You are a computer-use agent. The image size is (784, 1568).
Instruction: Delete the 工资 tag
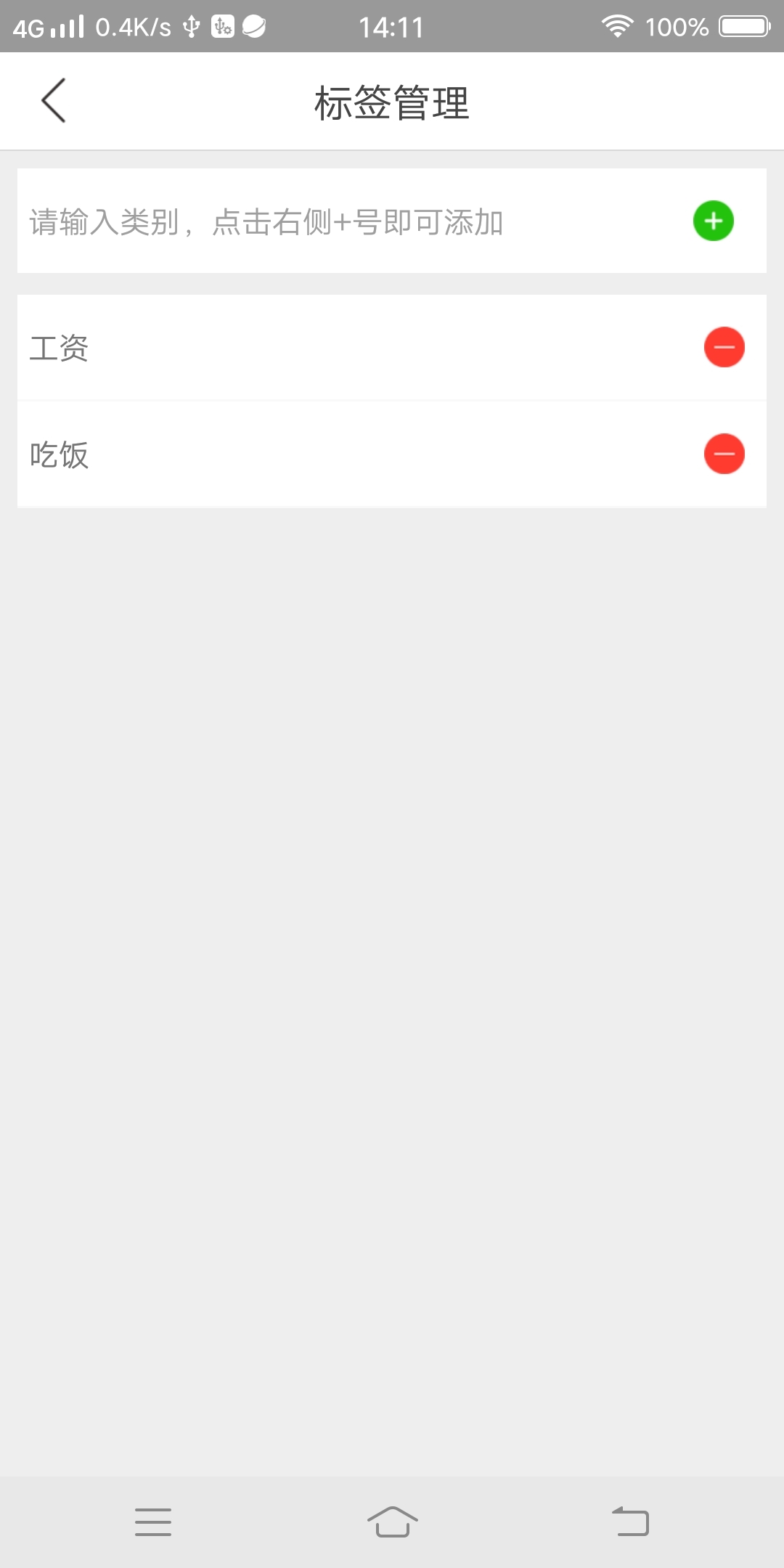(724, 347)
